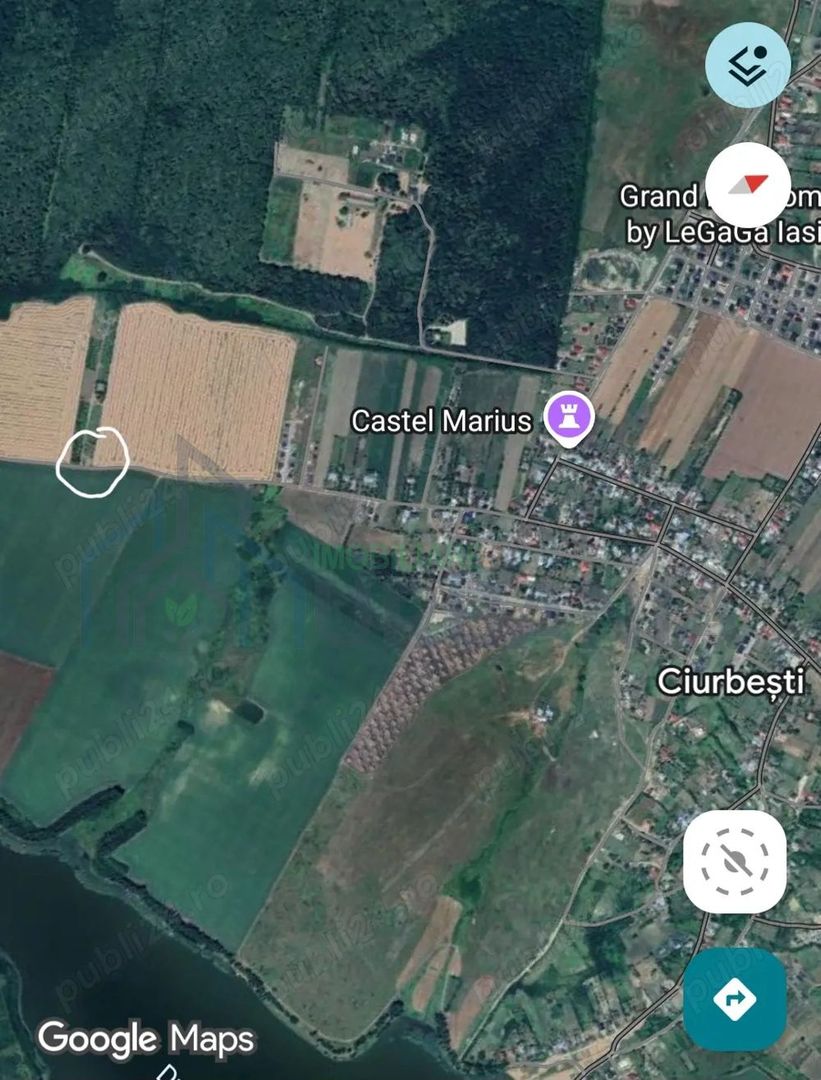Open directions with the teal arrow button
This screenshot has height=1080, width=821.
tap(733, 997)
